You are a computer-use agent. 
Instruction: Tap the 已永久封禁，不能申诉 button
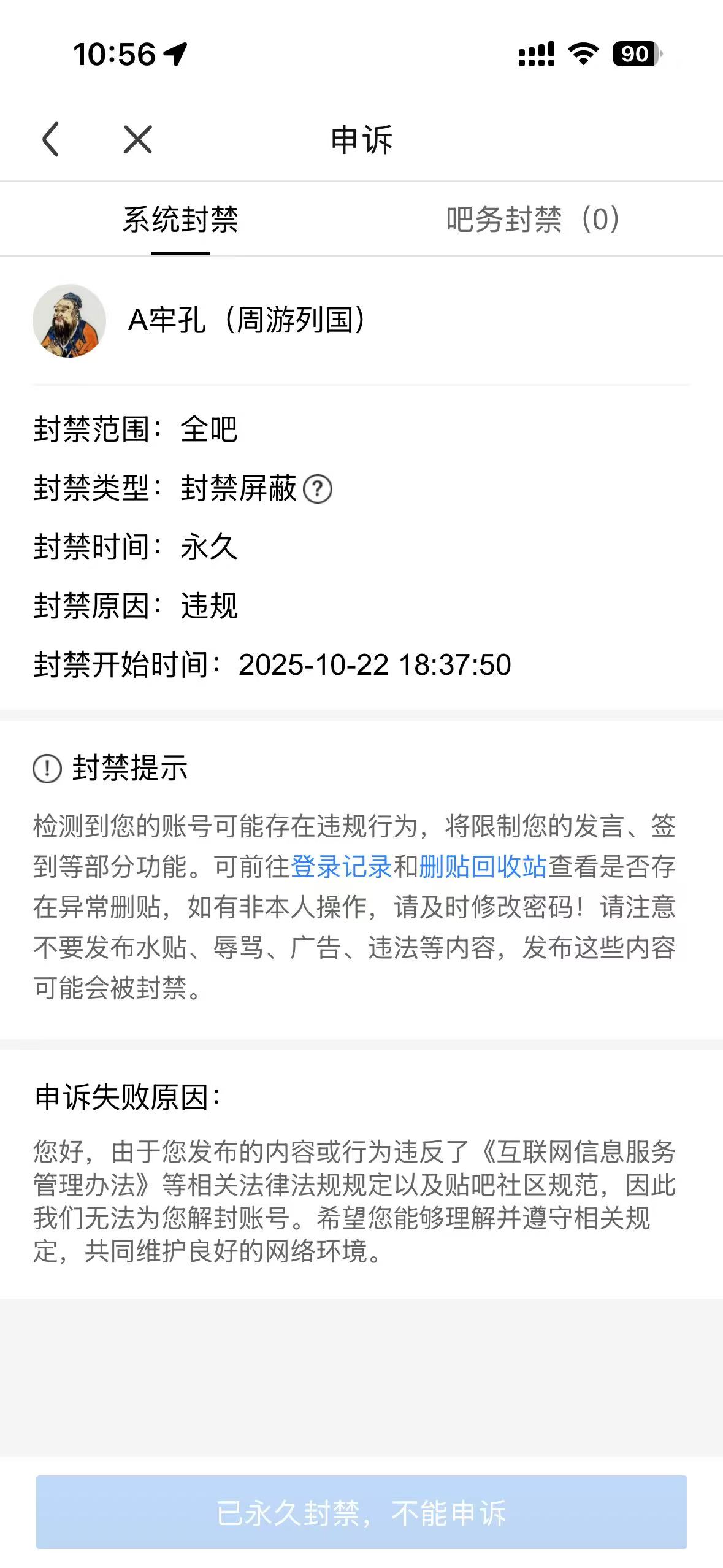(361, 1512)
